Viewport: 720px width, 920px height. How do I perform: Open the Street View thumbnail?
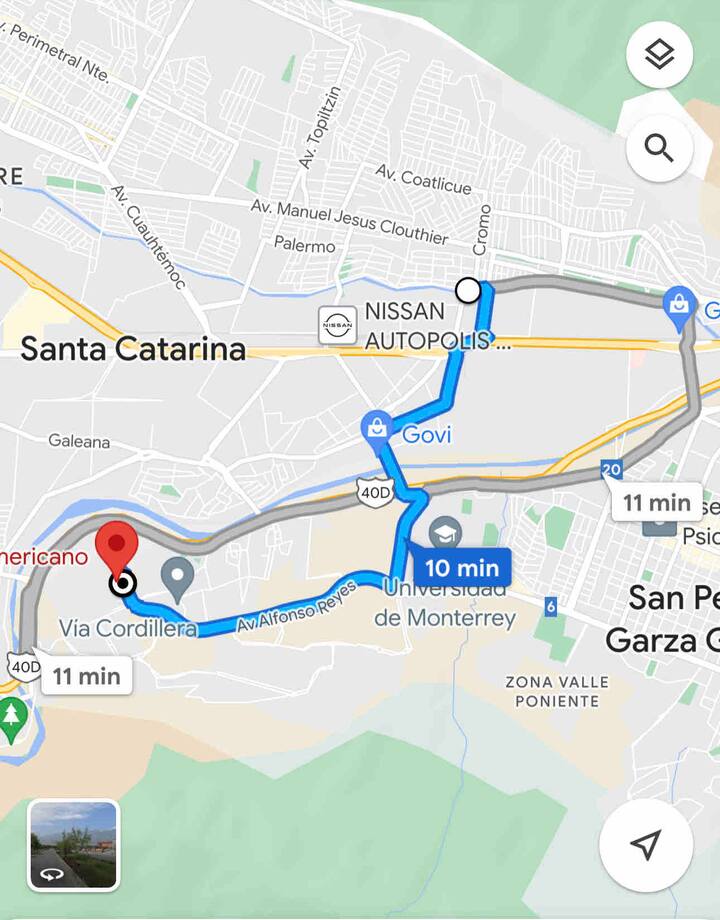pyautogui.click(x=73, y=845)
